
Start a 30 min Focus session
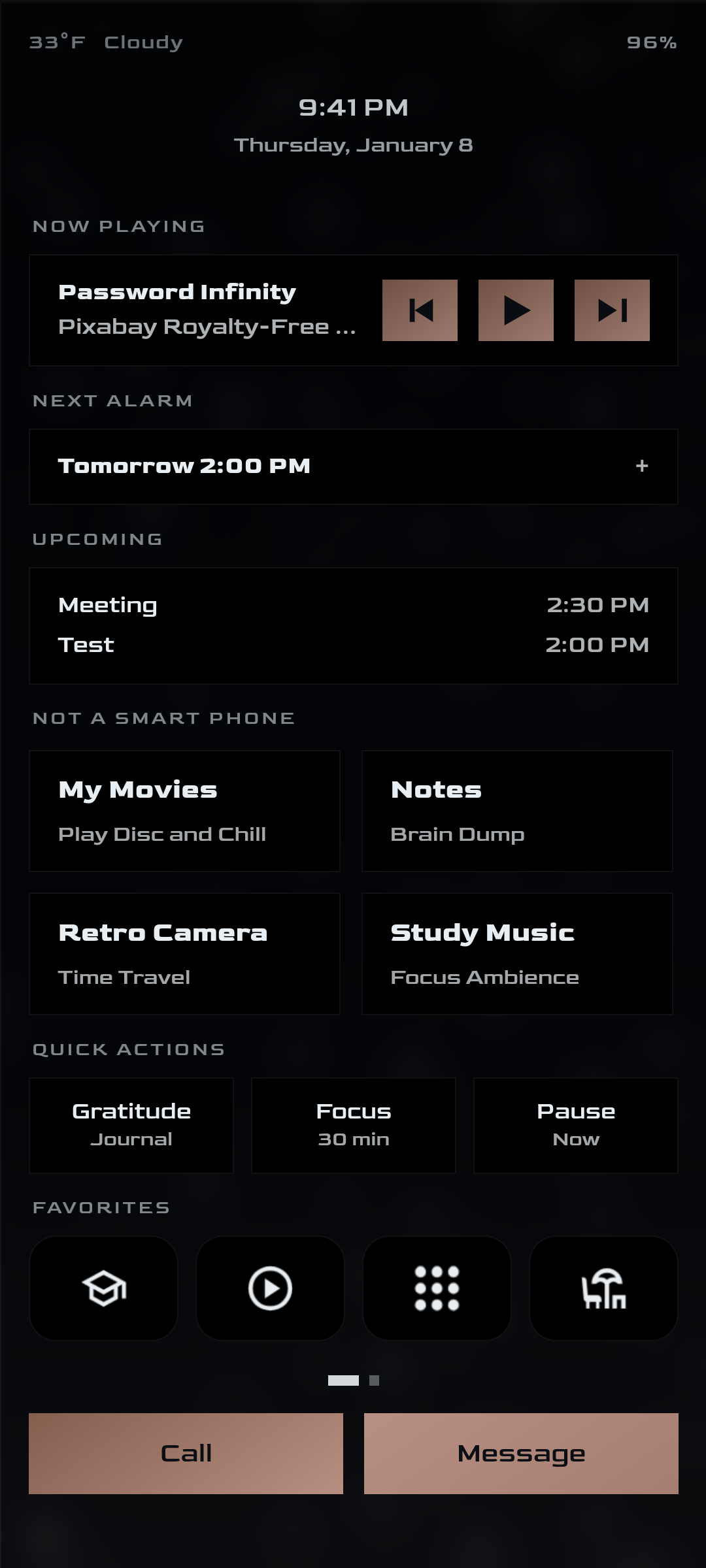[354, 1125]
